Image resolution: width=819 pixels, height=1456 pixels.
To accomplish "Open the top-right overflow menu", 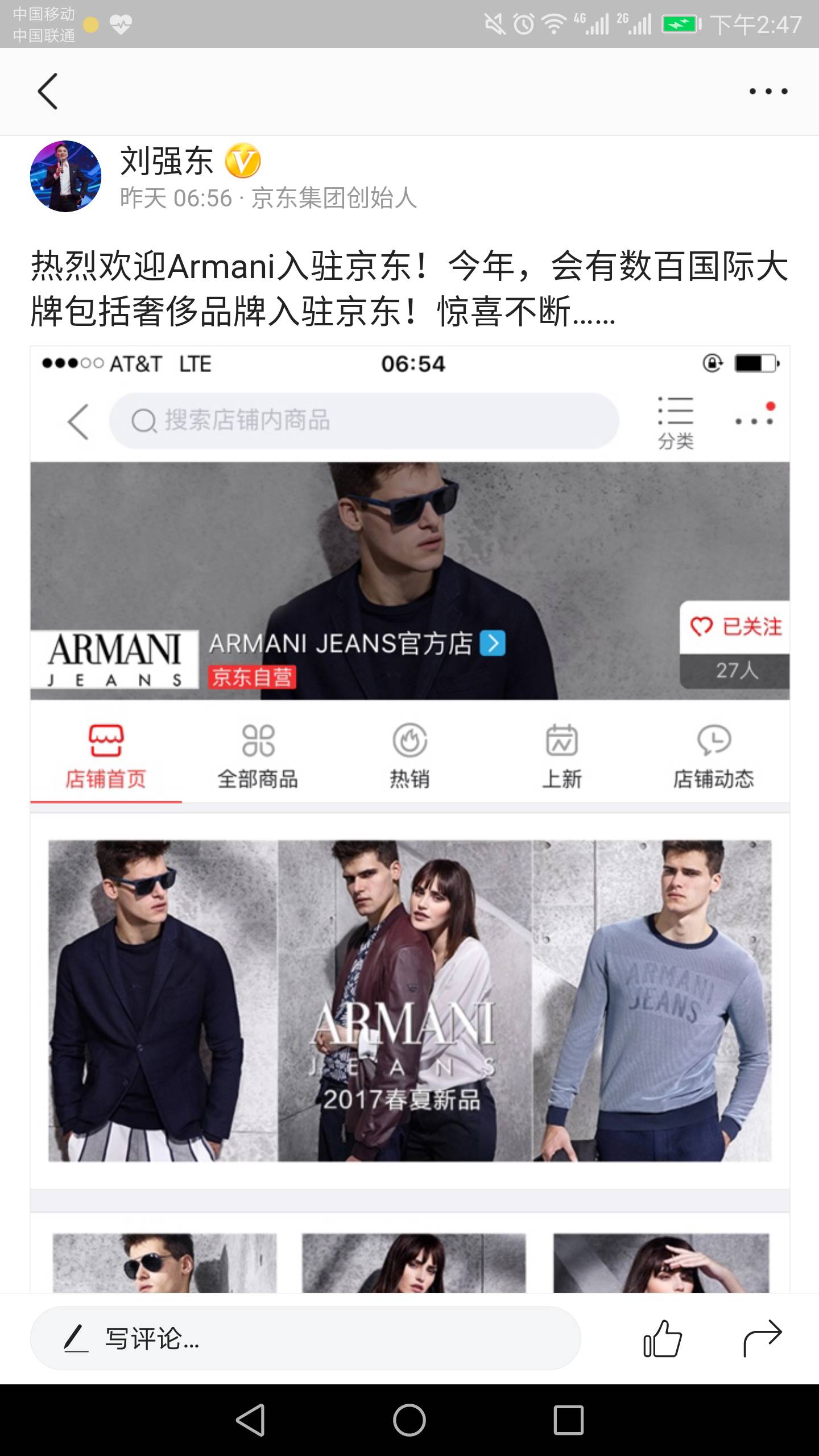I will (768, 91).
